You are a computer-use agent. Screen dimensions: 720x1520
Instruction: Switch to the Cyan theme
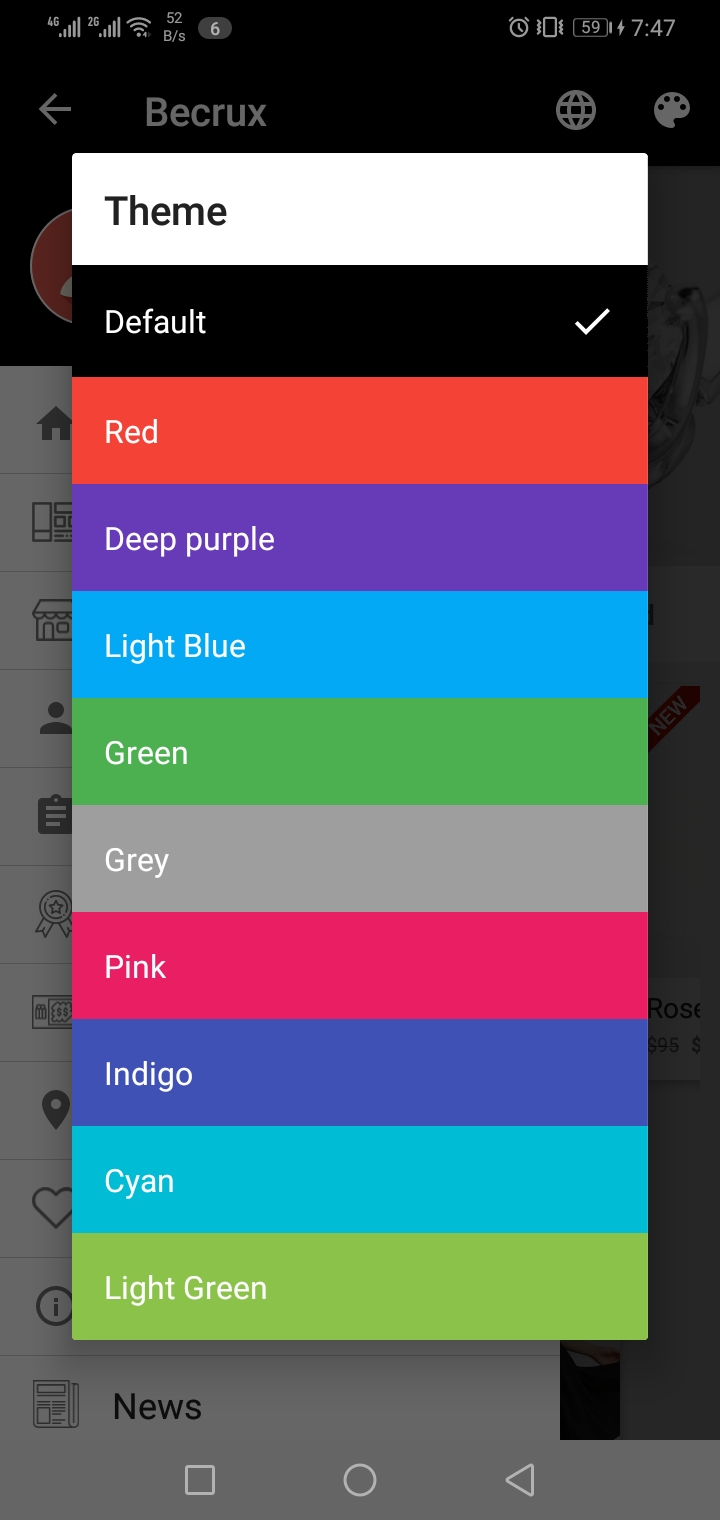point(359,1180)
